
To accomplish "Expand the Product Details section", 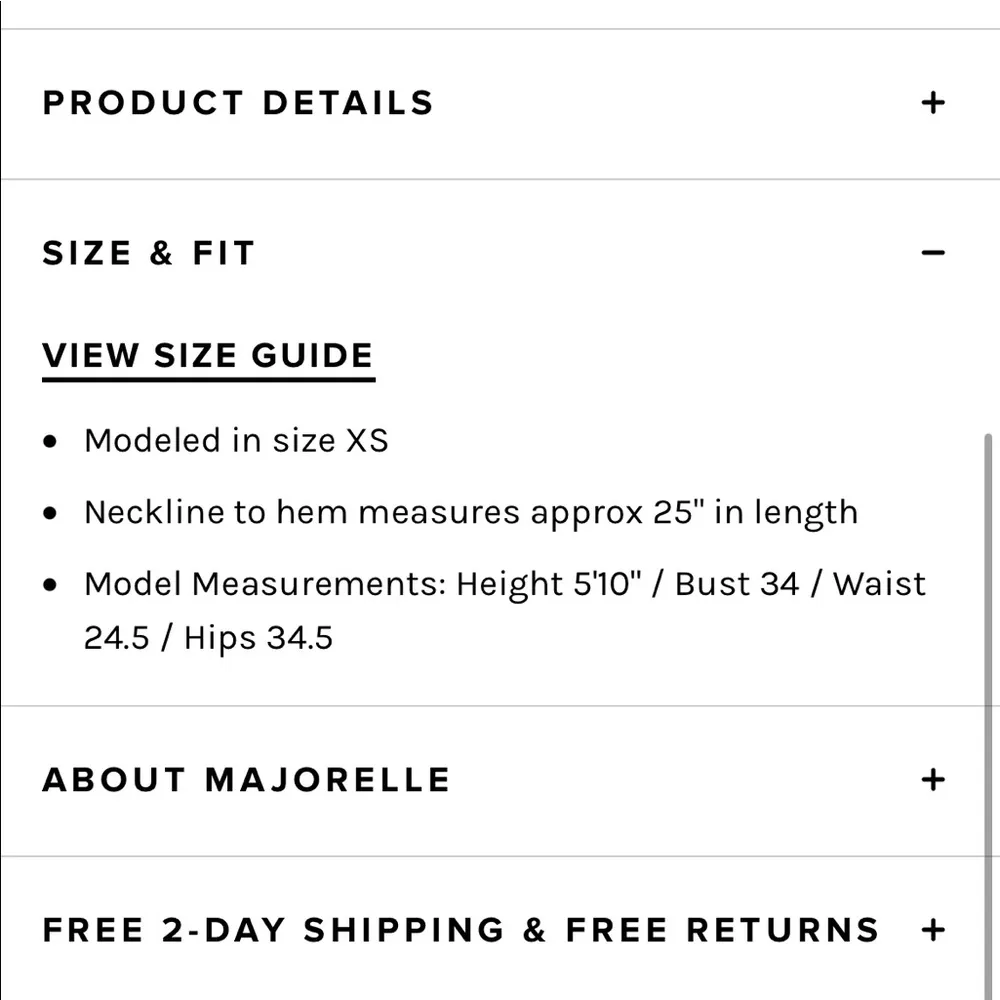I will 932,103.
